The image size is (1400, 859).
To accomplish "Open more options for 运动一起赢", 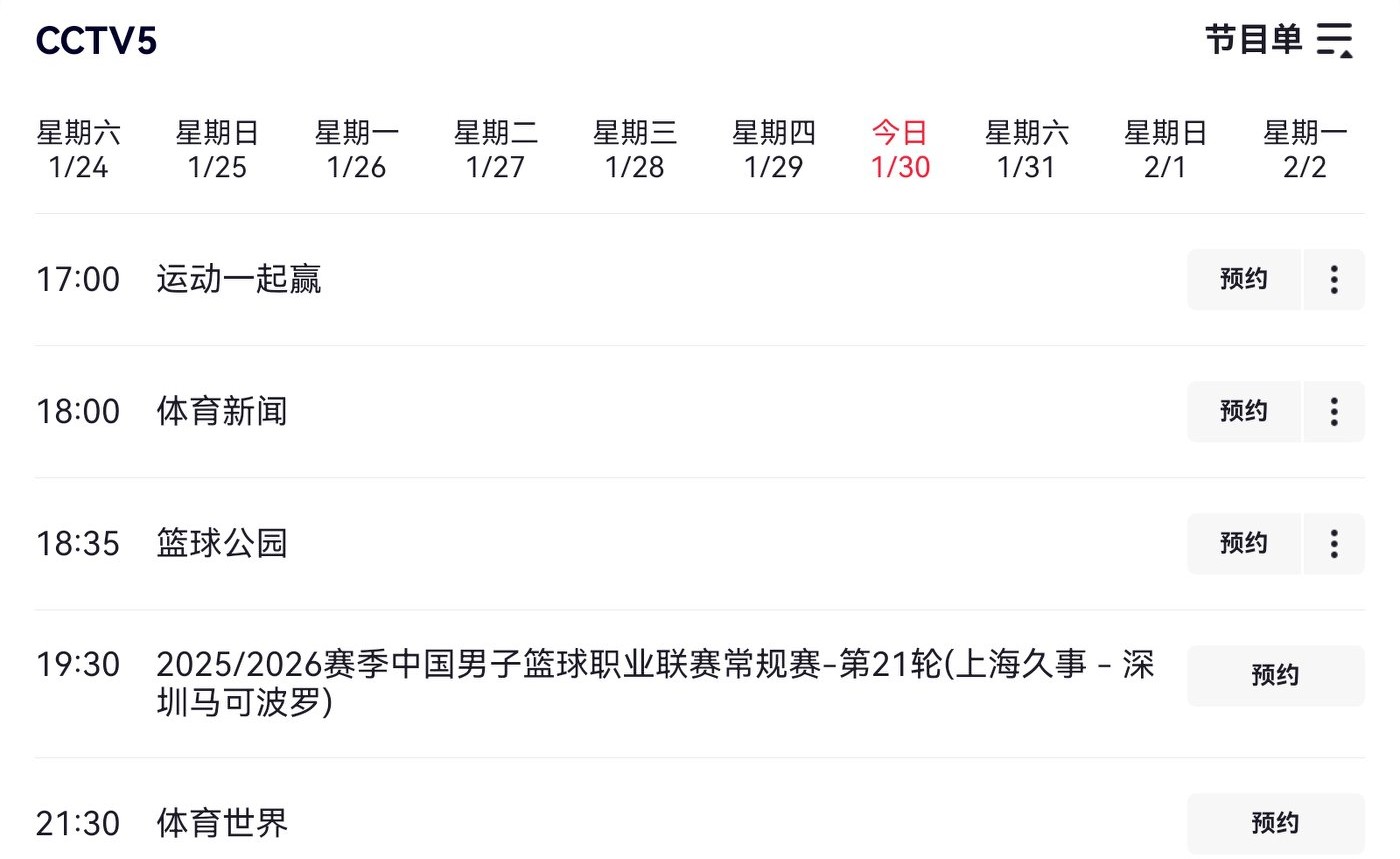I will click(x=1334, y=279).
